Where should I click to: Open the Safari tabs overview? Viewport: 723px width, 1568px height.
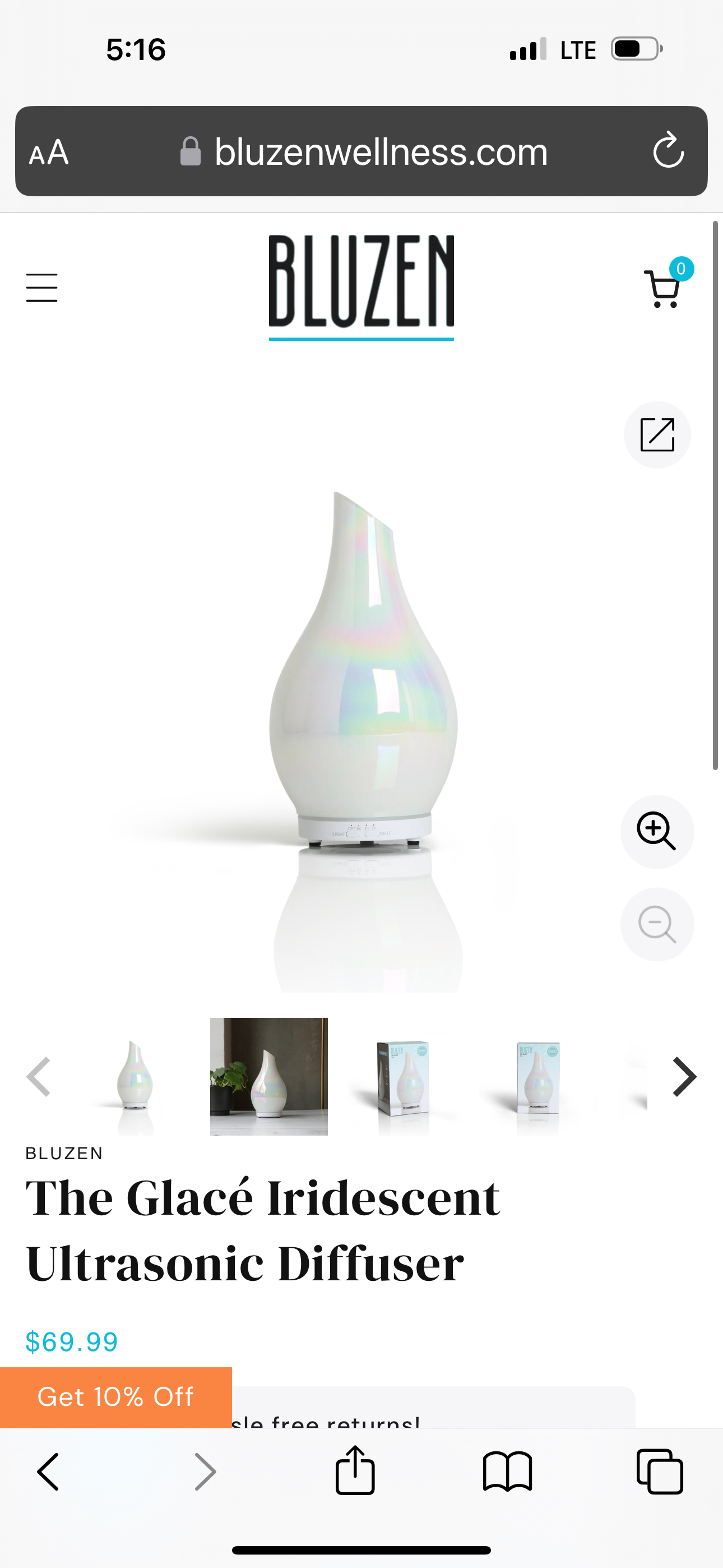(660, 1472)
